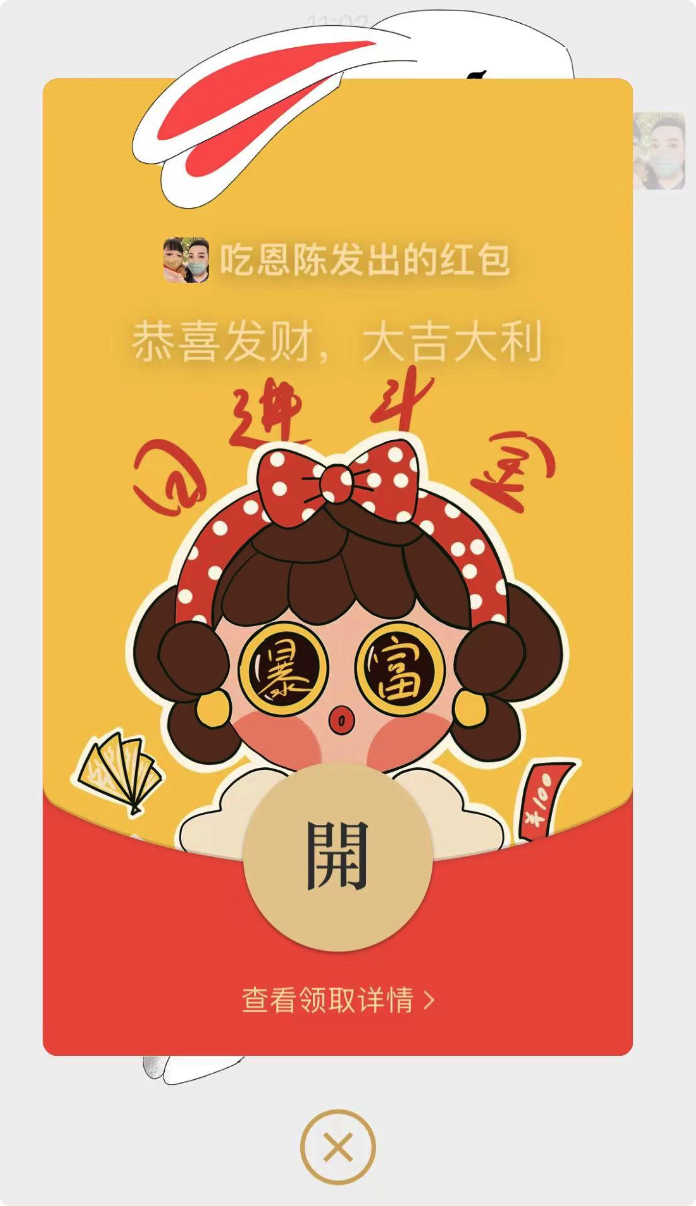Tap the 開 button to open red packet

[x=338, y=857]
